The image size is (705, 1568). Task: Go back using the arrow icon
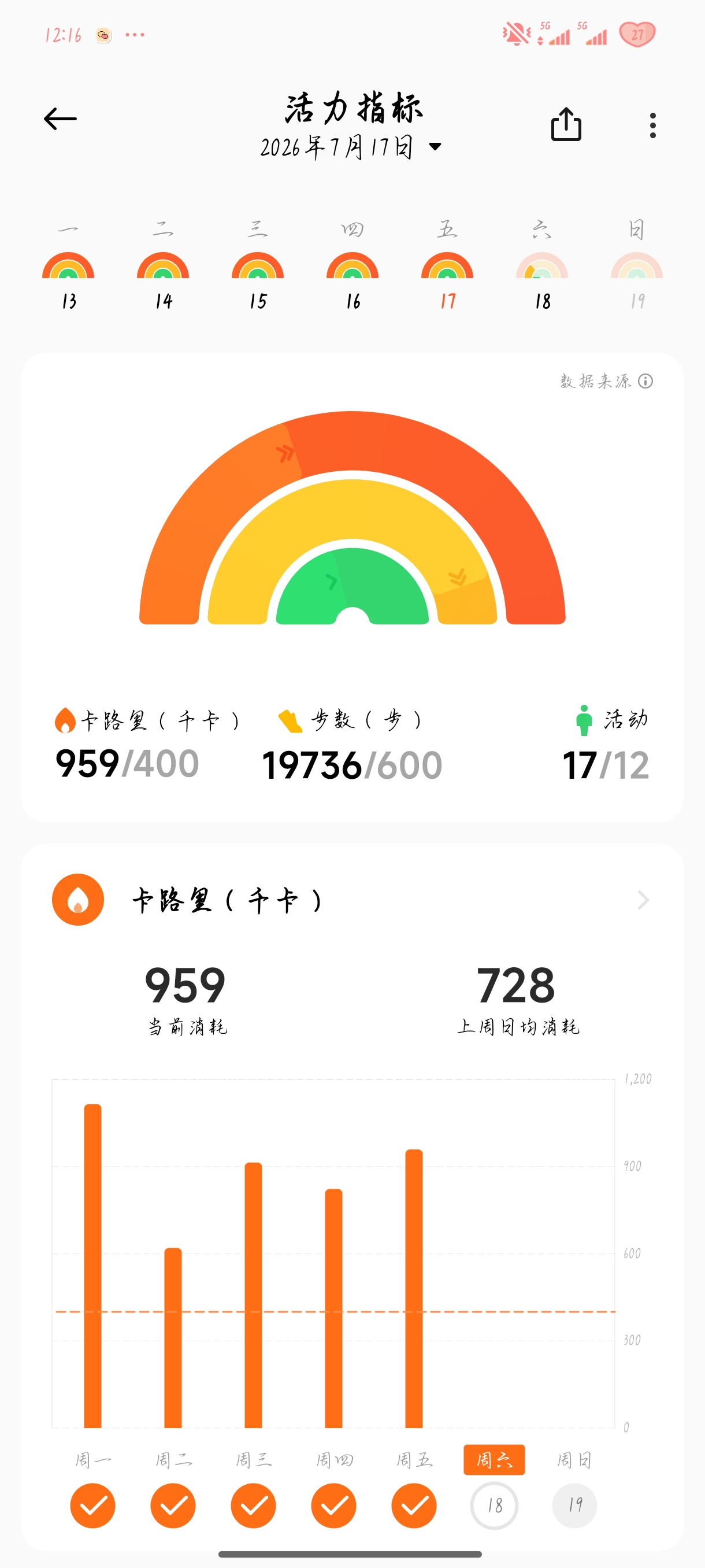coord(60,119)
